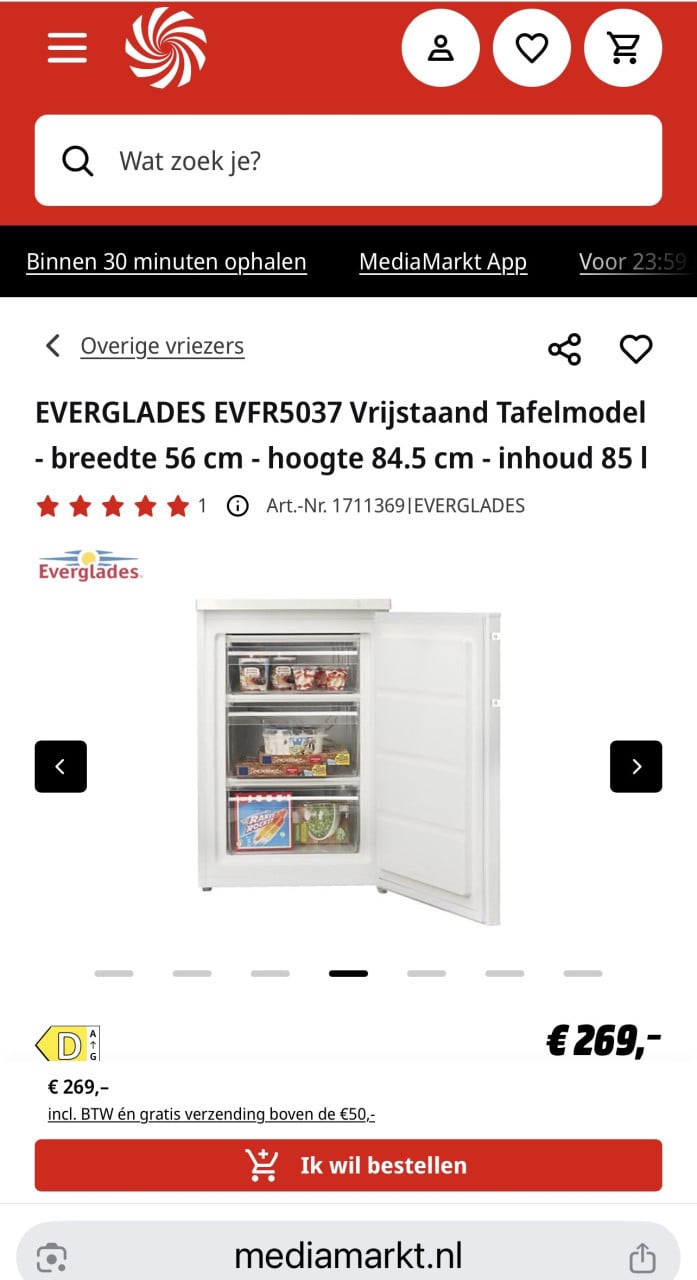Share this freezer product
The width and height of the screenshot is (697, 1280).
point(564,349)
